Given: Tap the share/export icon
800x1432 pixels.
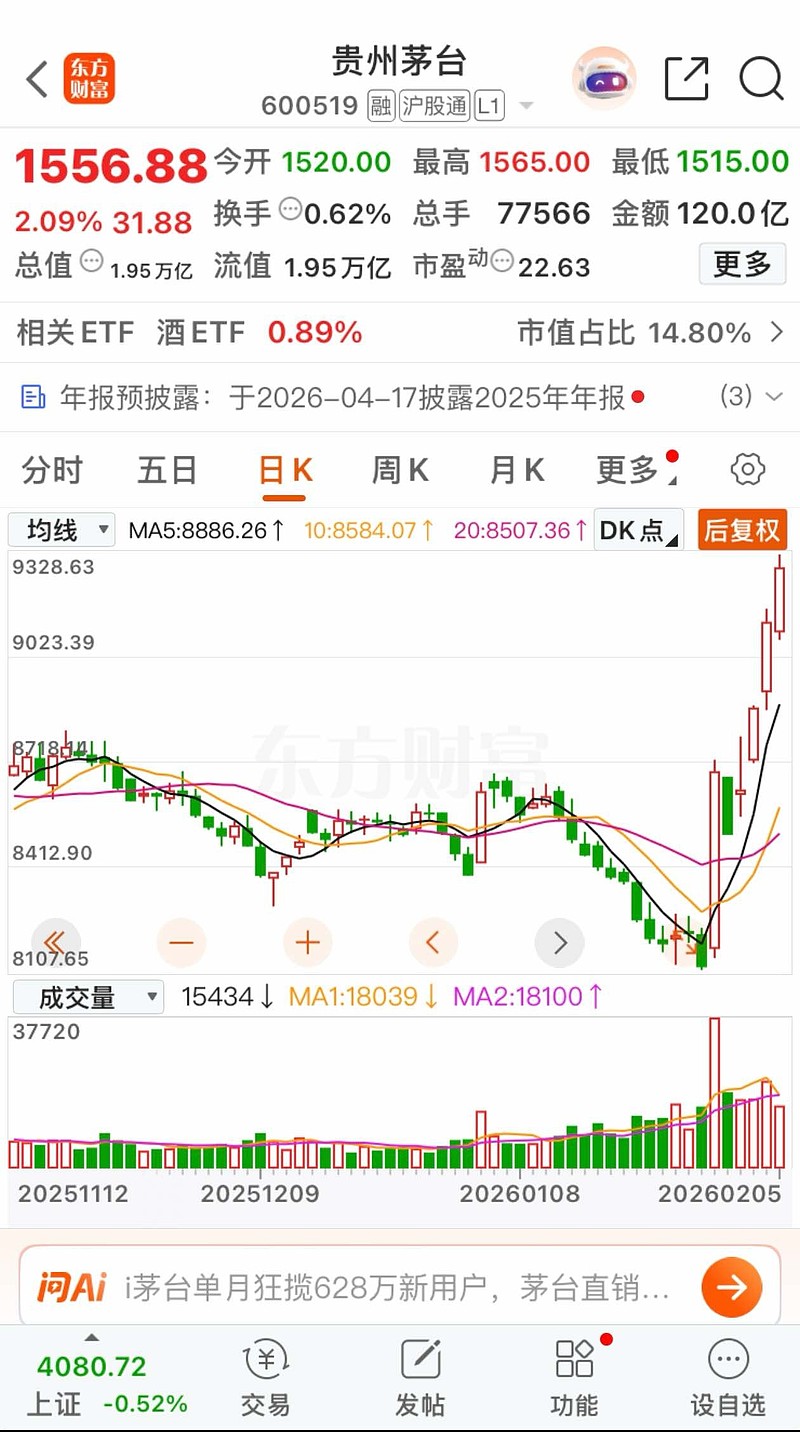Looking at the screenshot, I should (x=686, y=78).
